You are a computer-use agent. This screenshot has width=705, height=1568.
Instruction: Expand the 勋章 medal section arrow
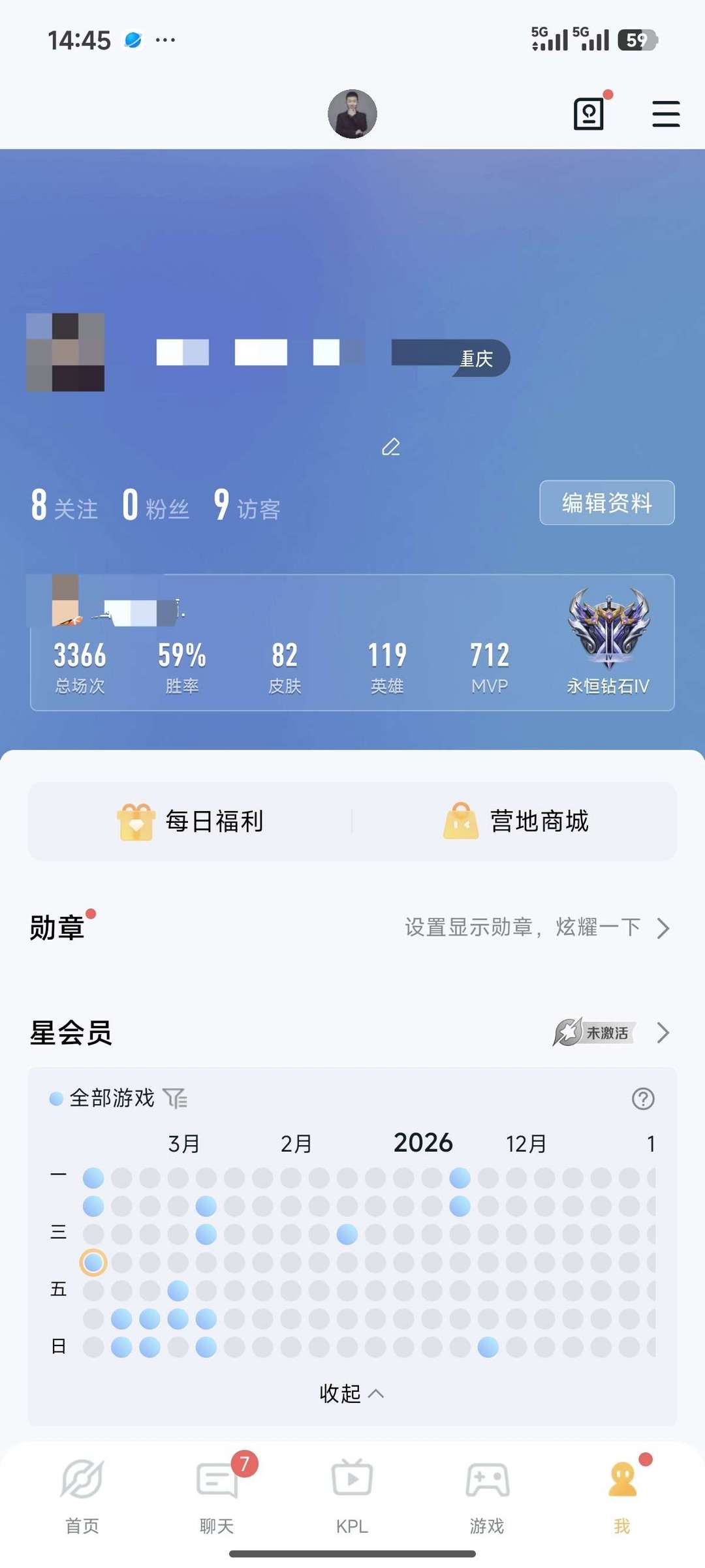[665, 927]
